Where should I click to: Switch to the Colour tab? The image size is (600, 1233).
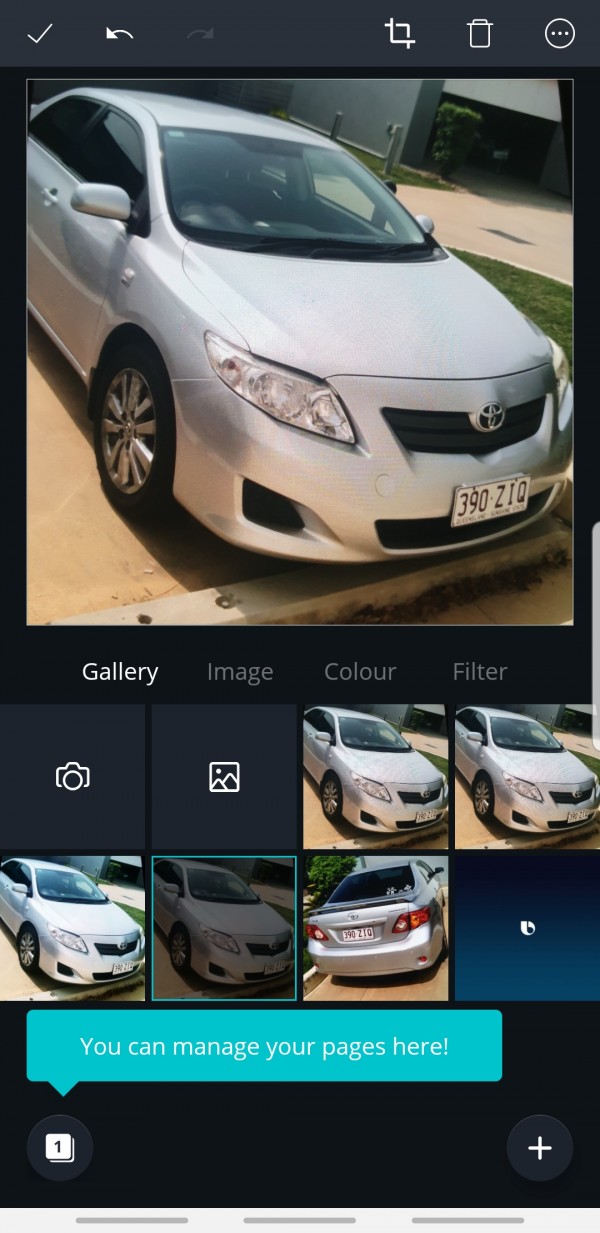pyautogui.click(x=360, y=672)
